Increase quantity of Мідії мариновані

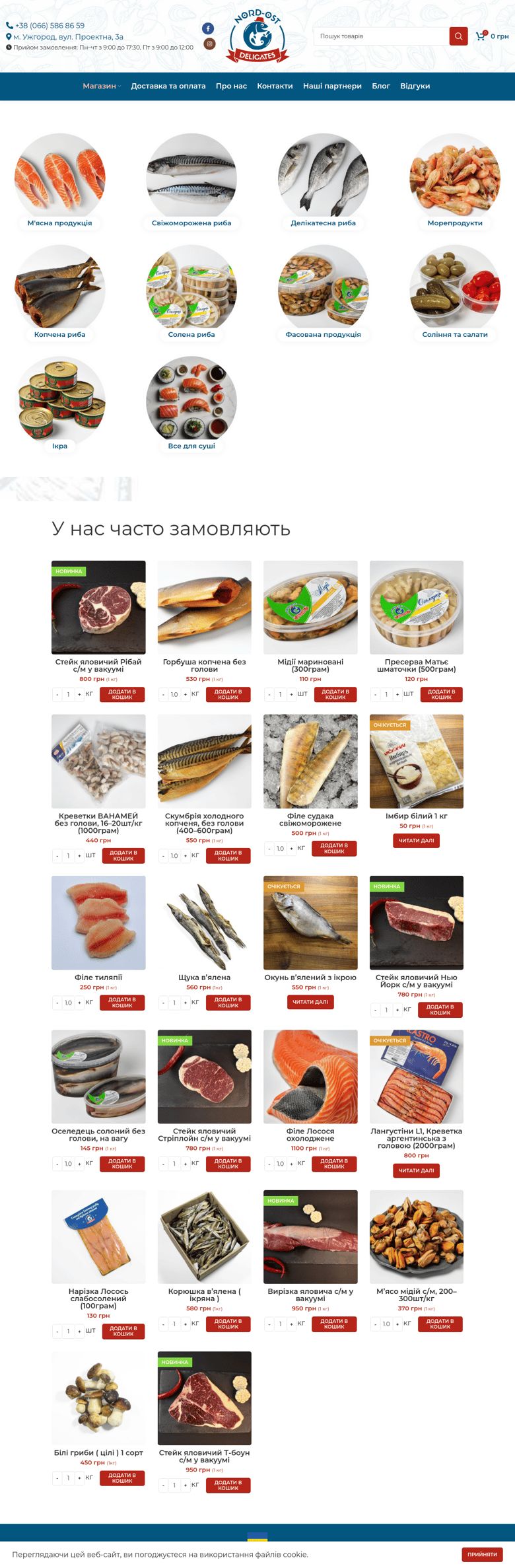point(291,694)
